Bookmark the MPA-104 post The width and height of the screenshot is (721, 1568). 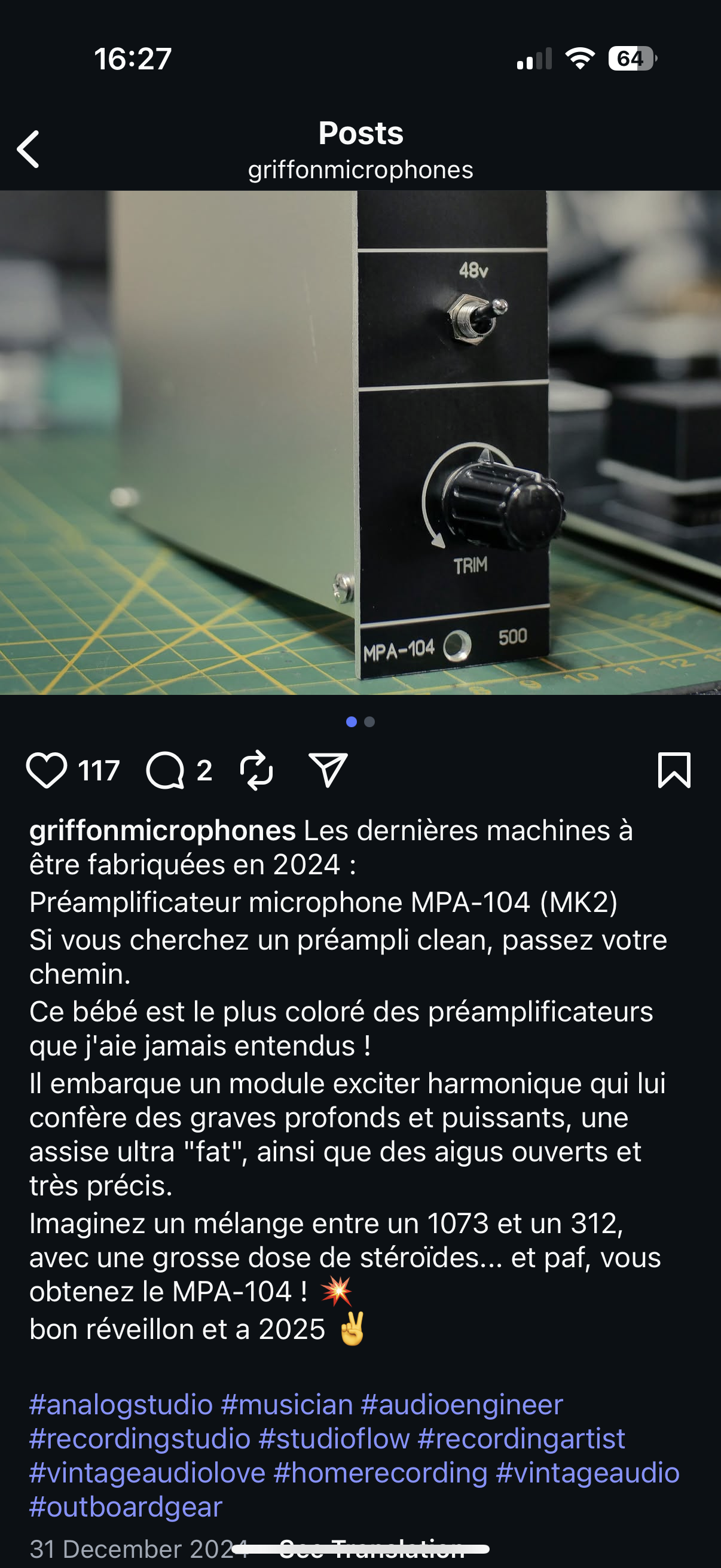tap(674, 770)
